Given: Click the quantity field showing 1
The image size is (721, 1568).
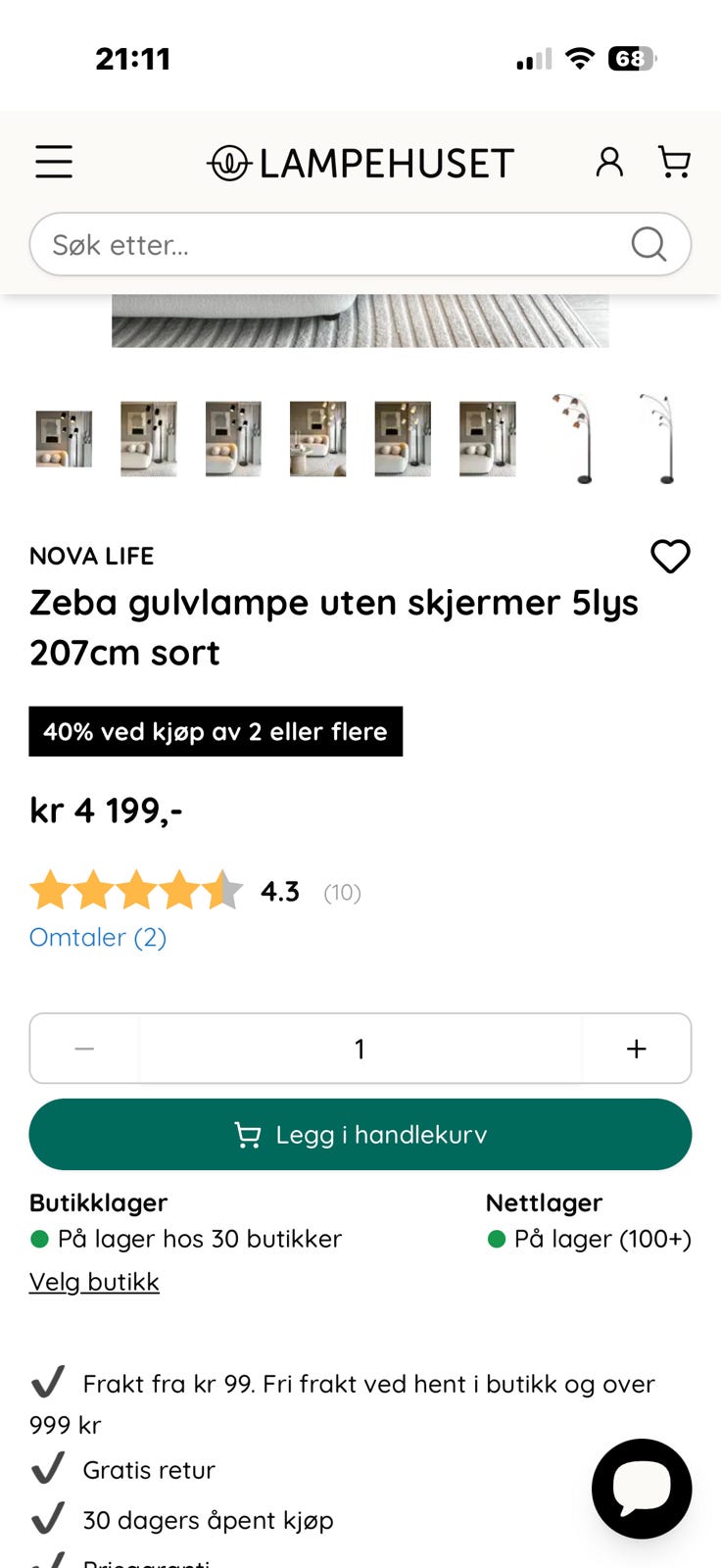Looking at the screenshot, I should coord(360,1048).
